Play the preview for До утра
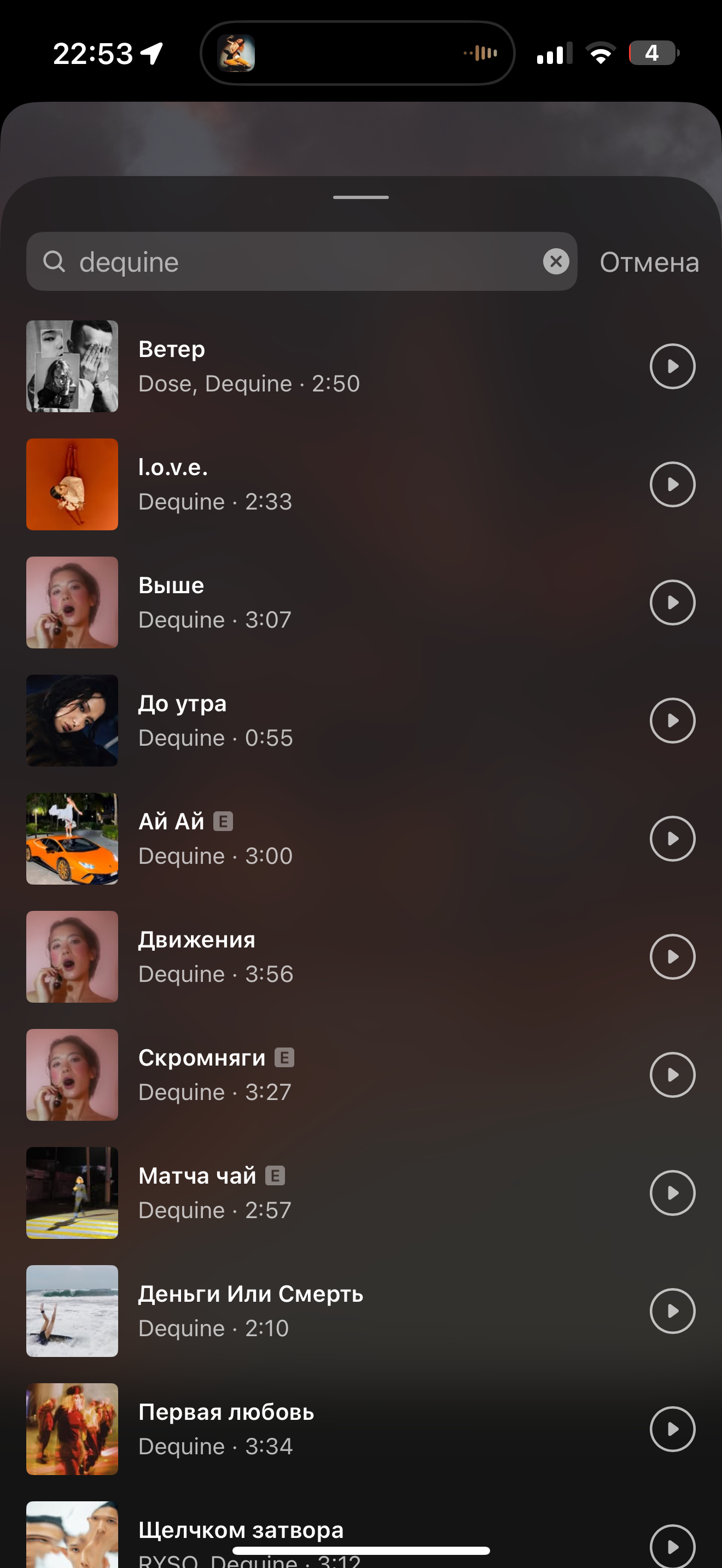 click(672, 721)
